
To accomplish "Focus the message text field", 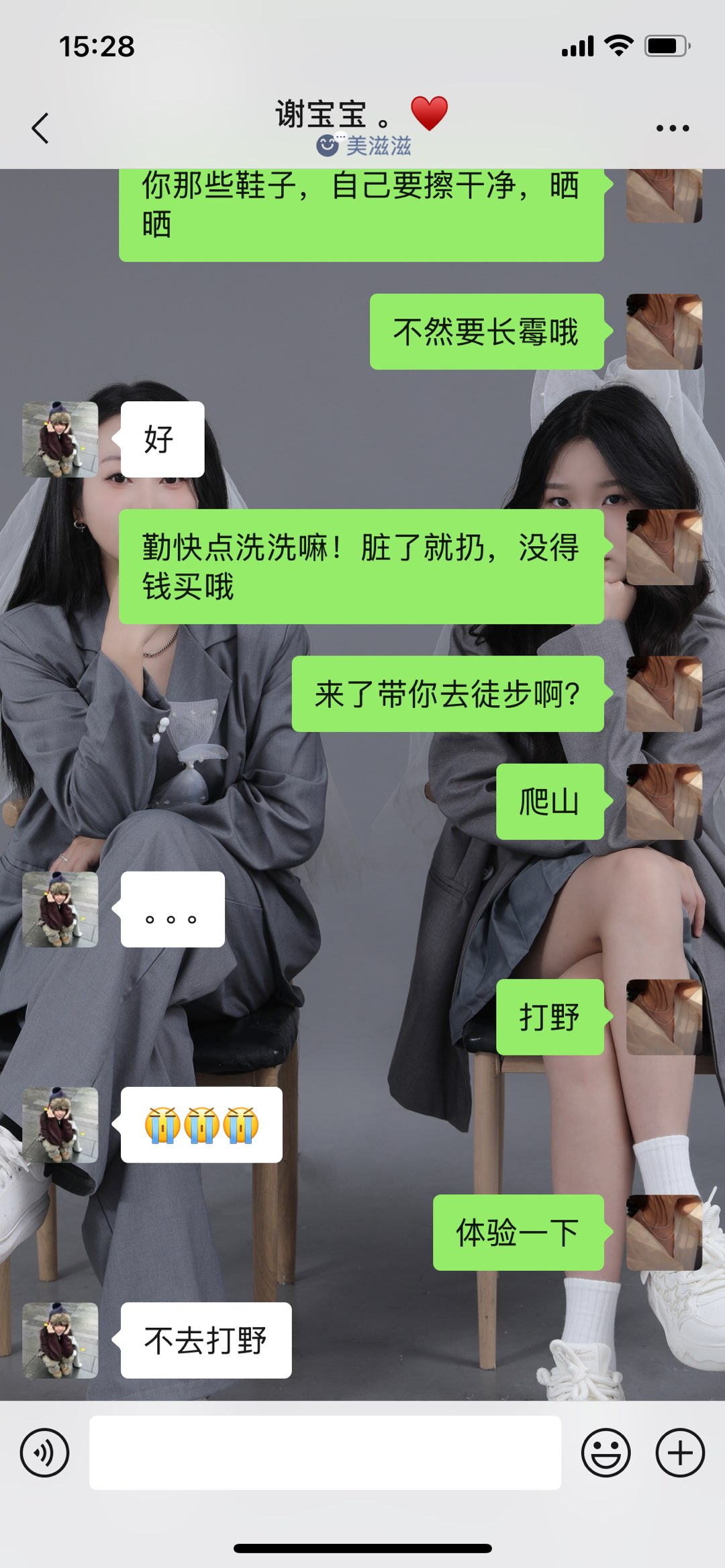I will tap(325, 1453).
